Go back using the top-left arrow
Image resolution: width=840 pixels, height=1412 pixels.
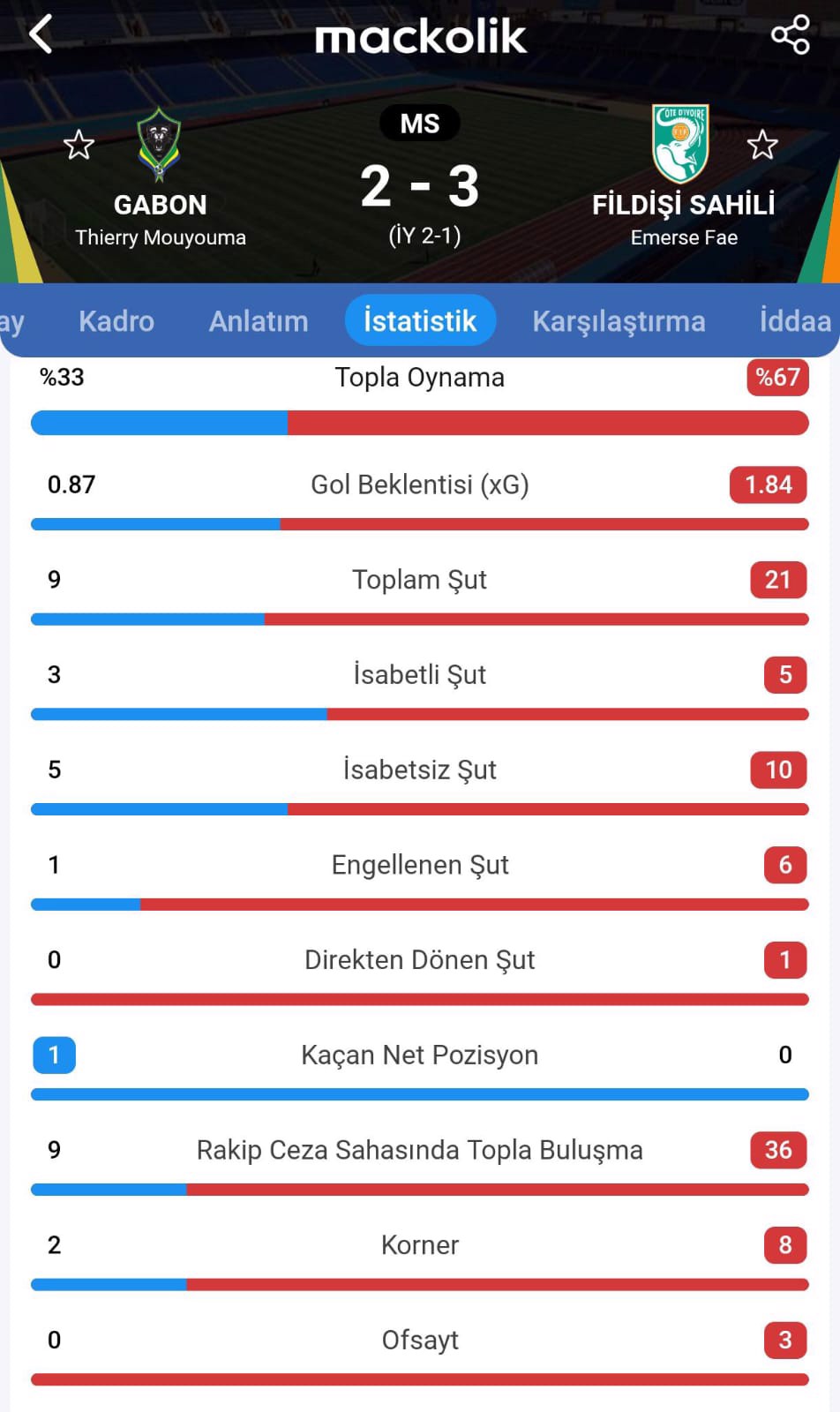[x=41, y=34]
